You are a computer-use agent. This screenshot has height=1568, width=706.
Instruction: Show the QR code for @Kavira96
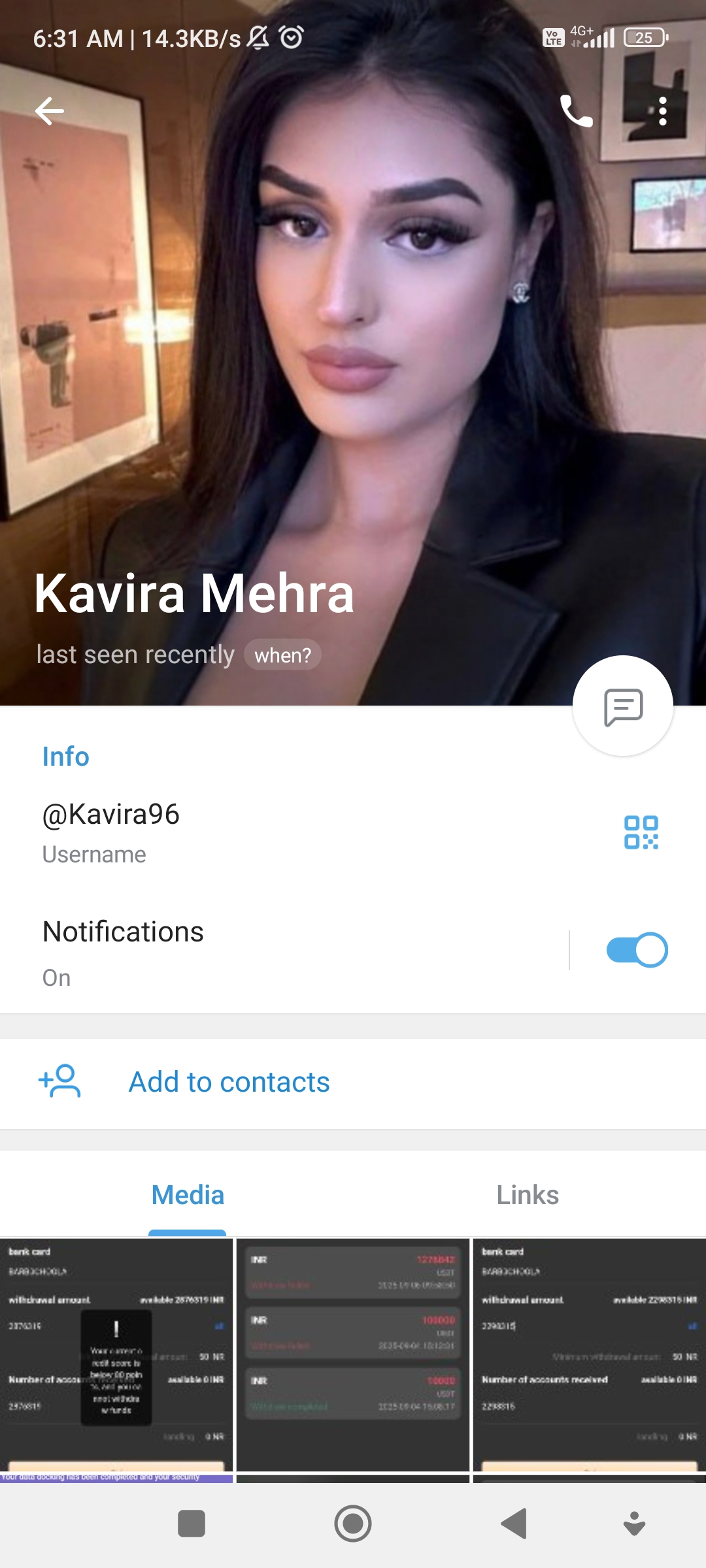coord(641,832)
